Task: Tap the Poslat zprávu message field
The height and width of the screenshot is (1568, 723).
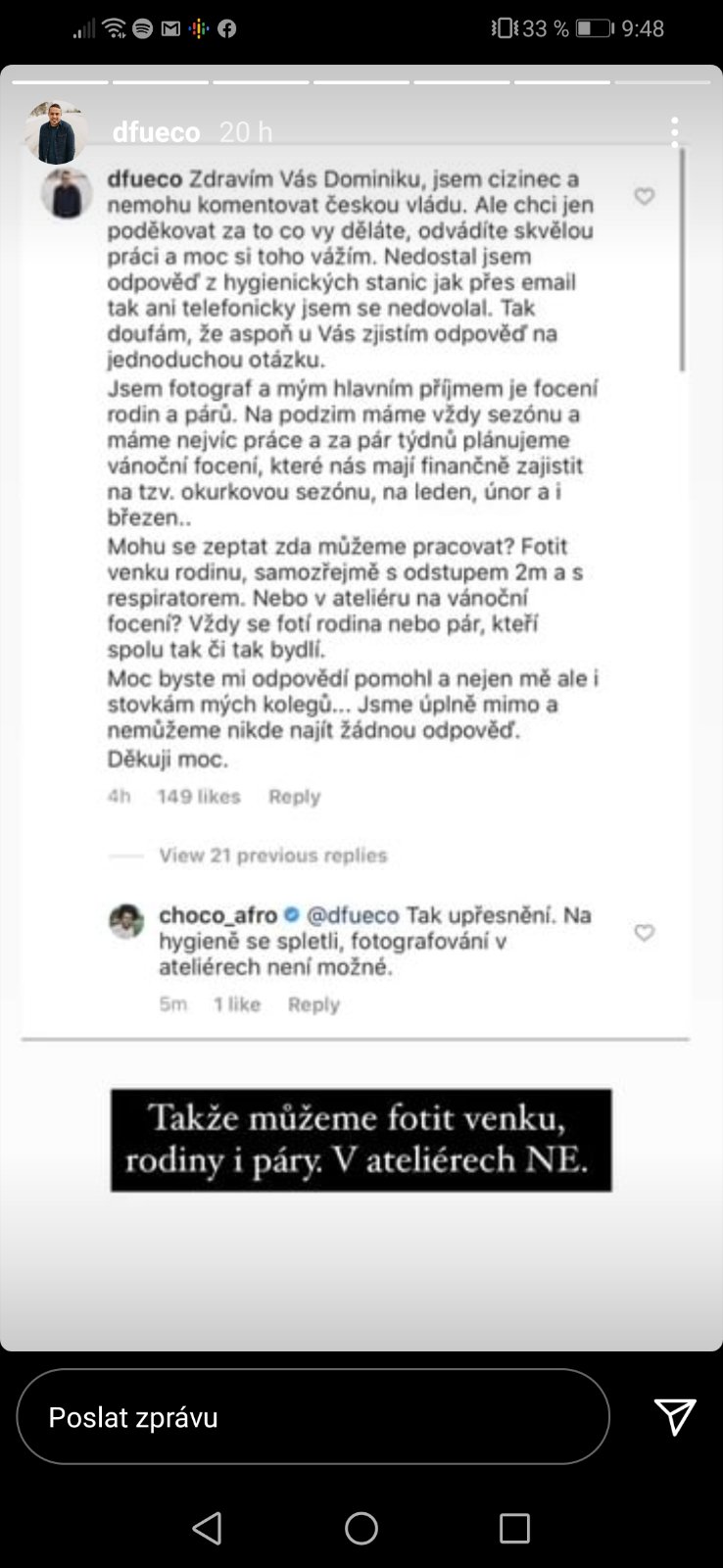Action: (x=313, y=1417)
